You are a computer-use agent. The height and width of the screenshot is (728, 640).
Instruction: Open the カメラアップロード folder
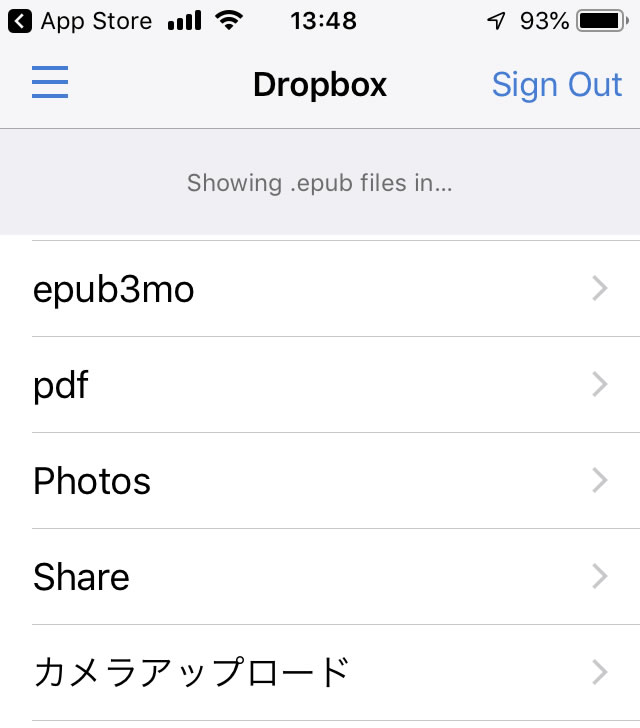(320, 673)
